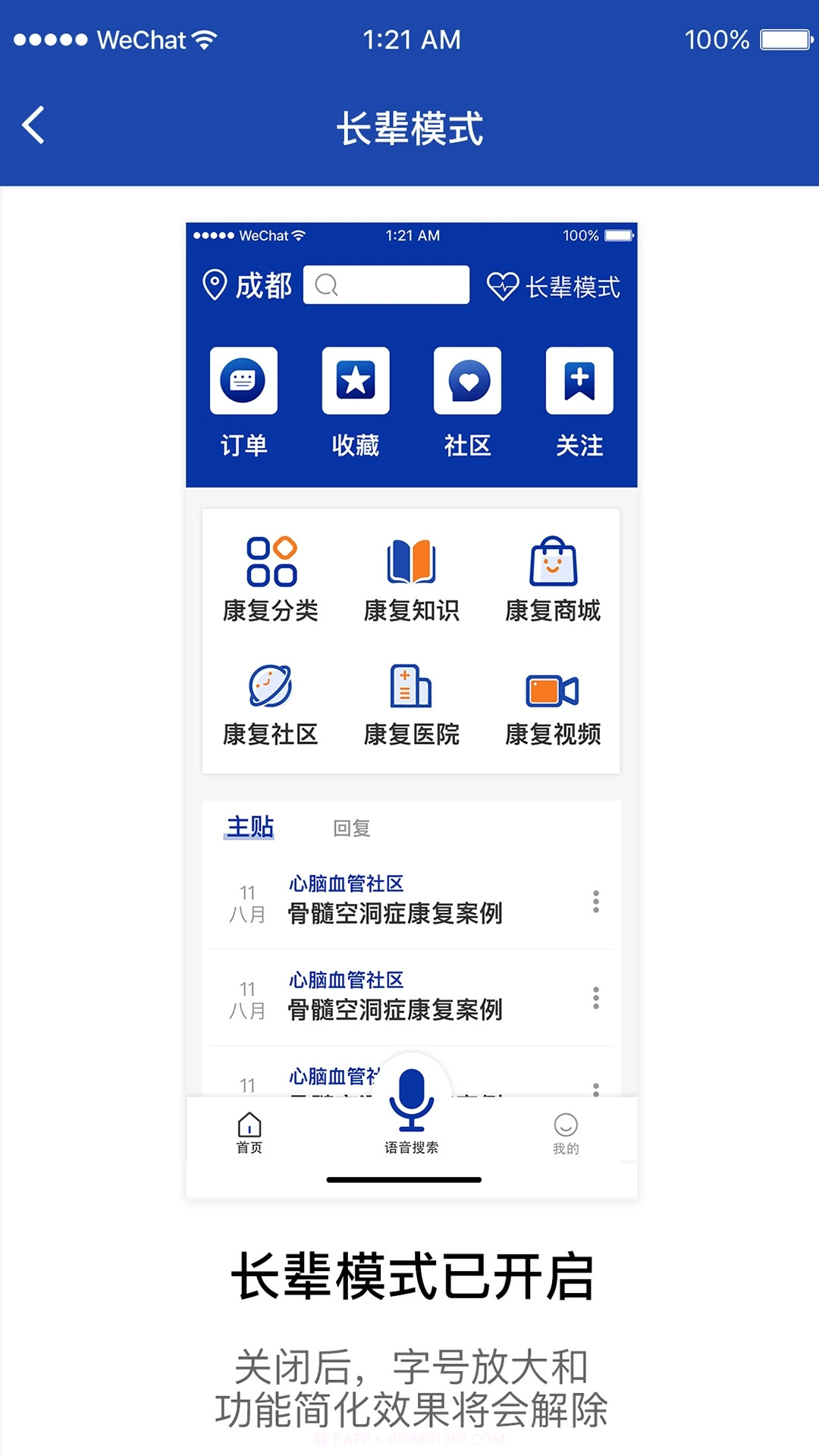The image size is (819, 1456).
Task: Tap the back arrow to exit elder mode page
Action: (32, 126)
